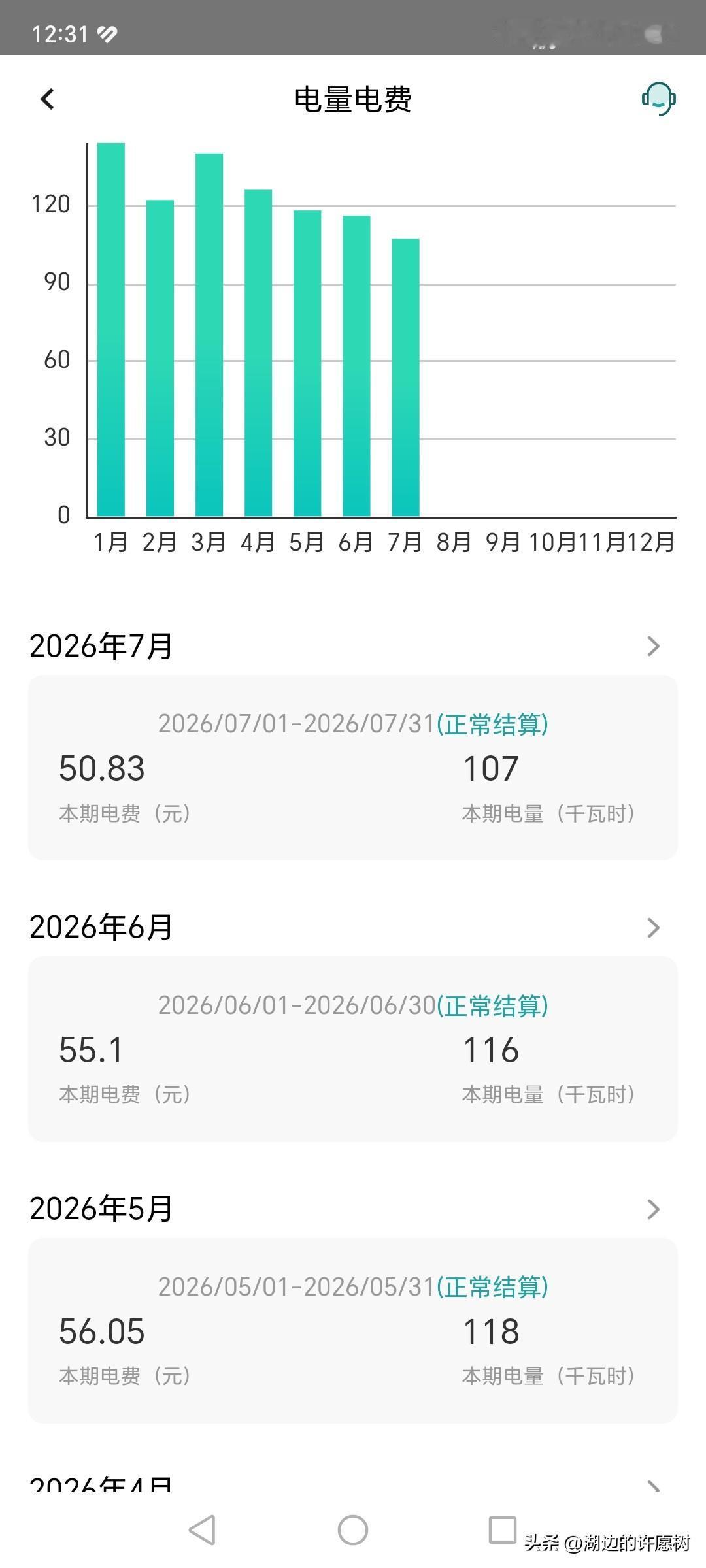View the July bill card showing 50.83 元
The image size is (706, 1568).
click(353, 768)
